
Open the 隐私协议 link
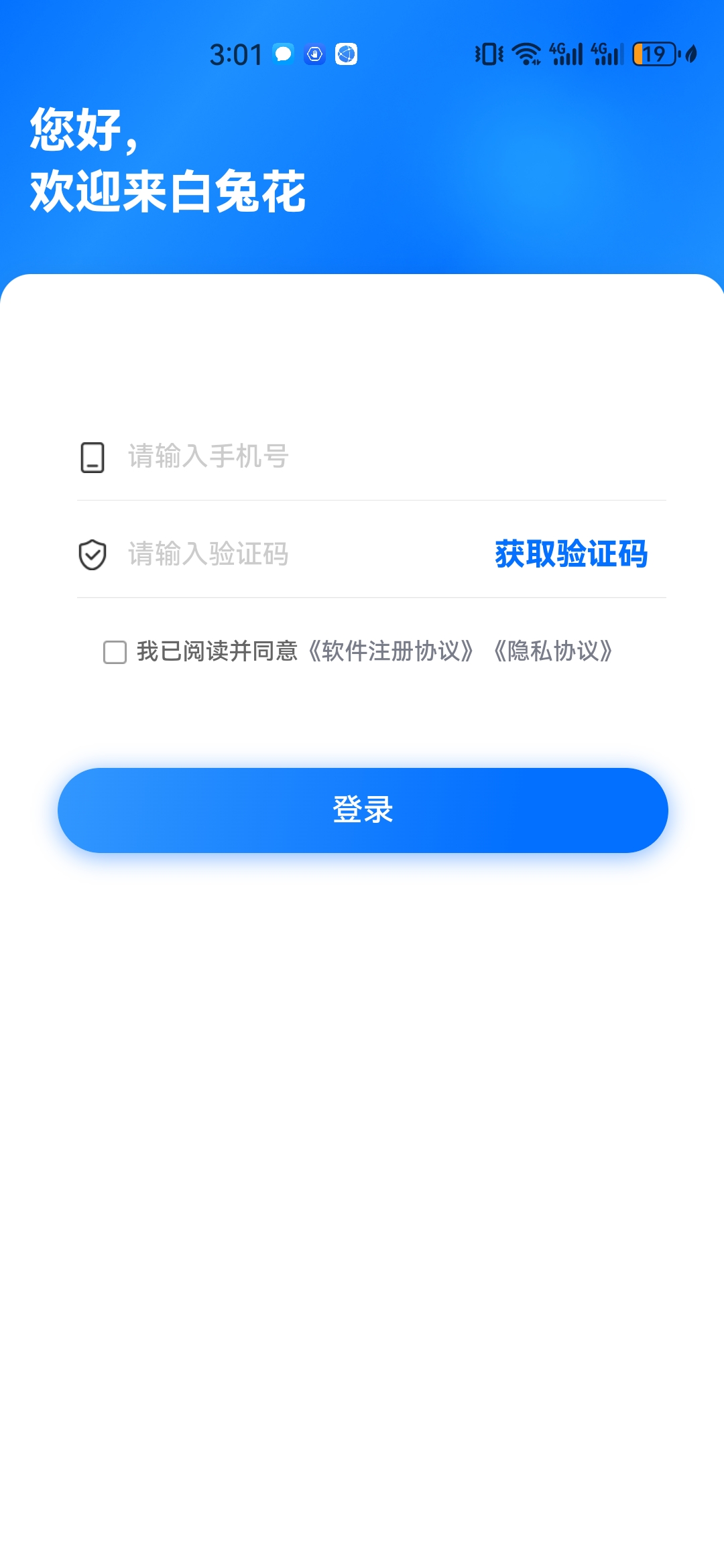pos(553,651)
